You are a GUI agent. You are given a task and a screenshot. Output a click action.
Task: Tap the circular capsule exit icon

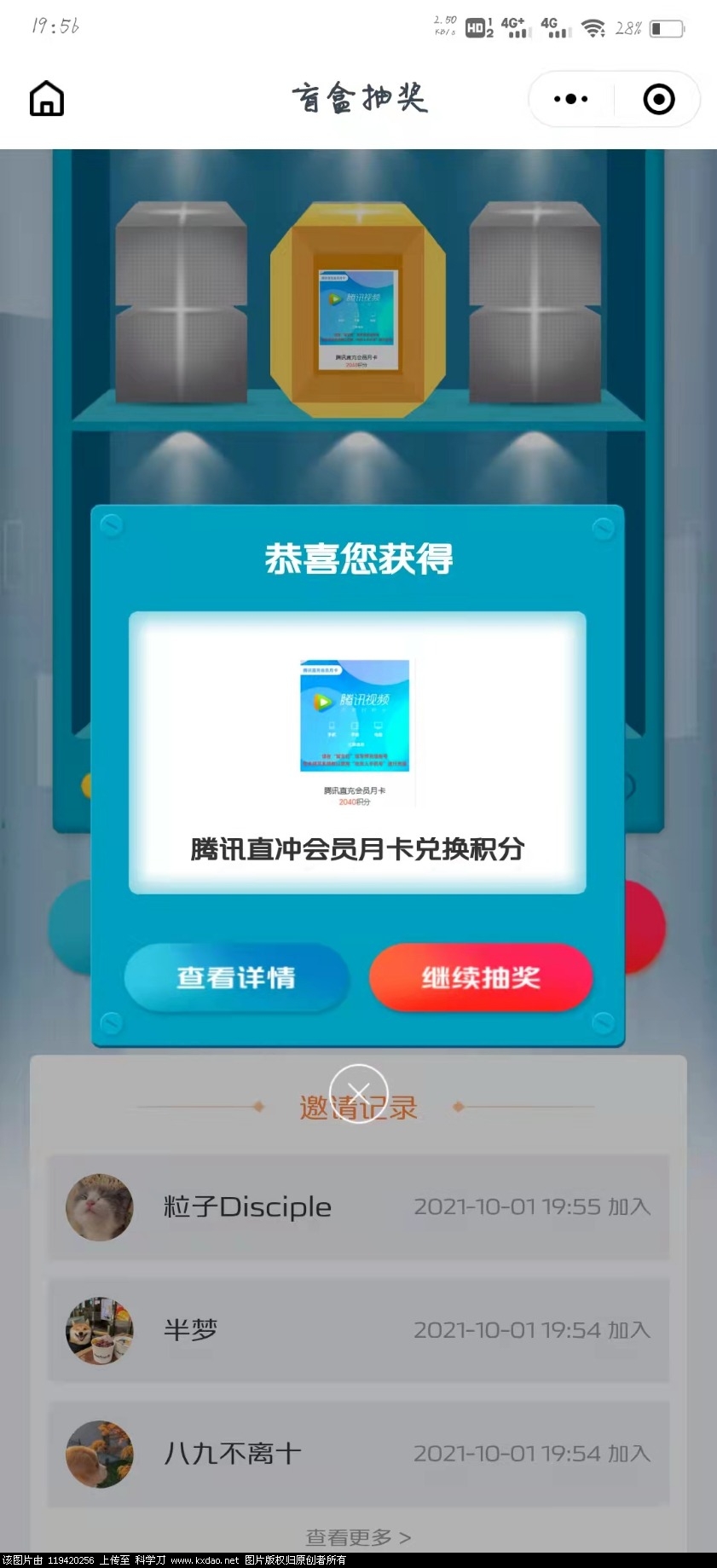click(657, 98)
